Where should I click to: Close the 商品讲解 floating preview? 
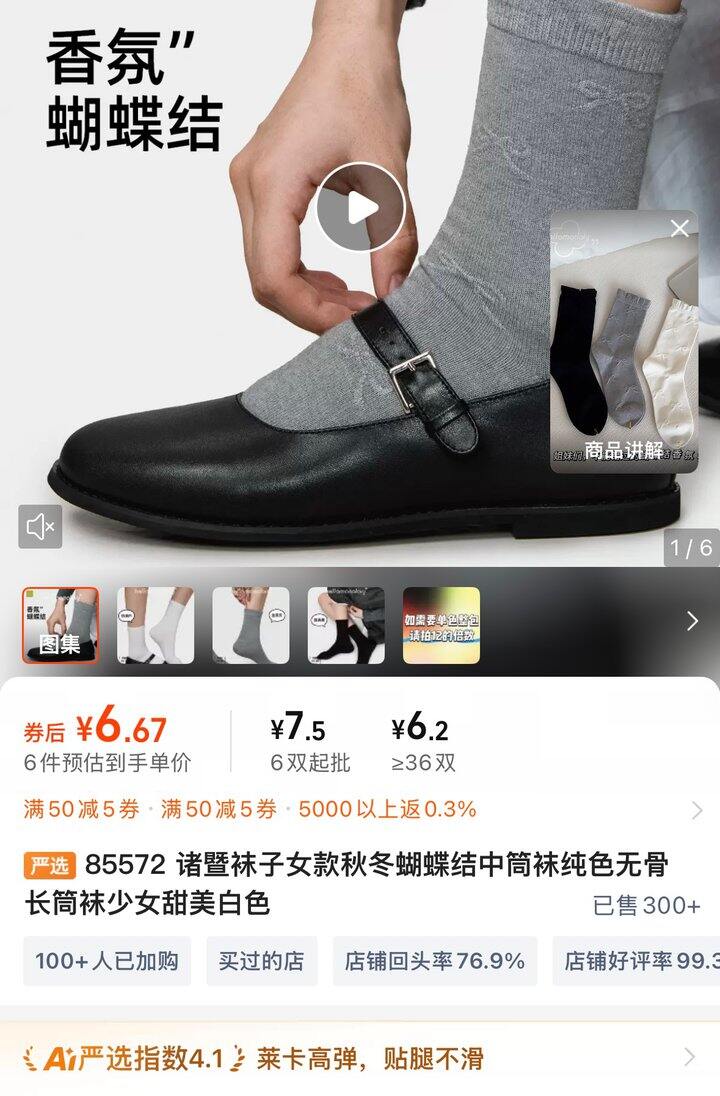[x=680, y=228]
